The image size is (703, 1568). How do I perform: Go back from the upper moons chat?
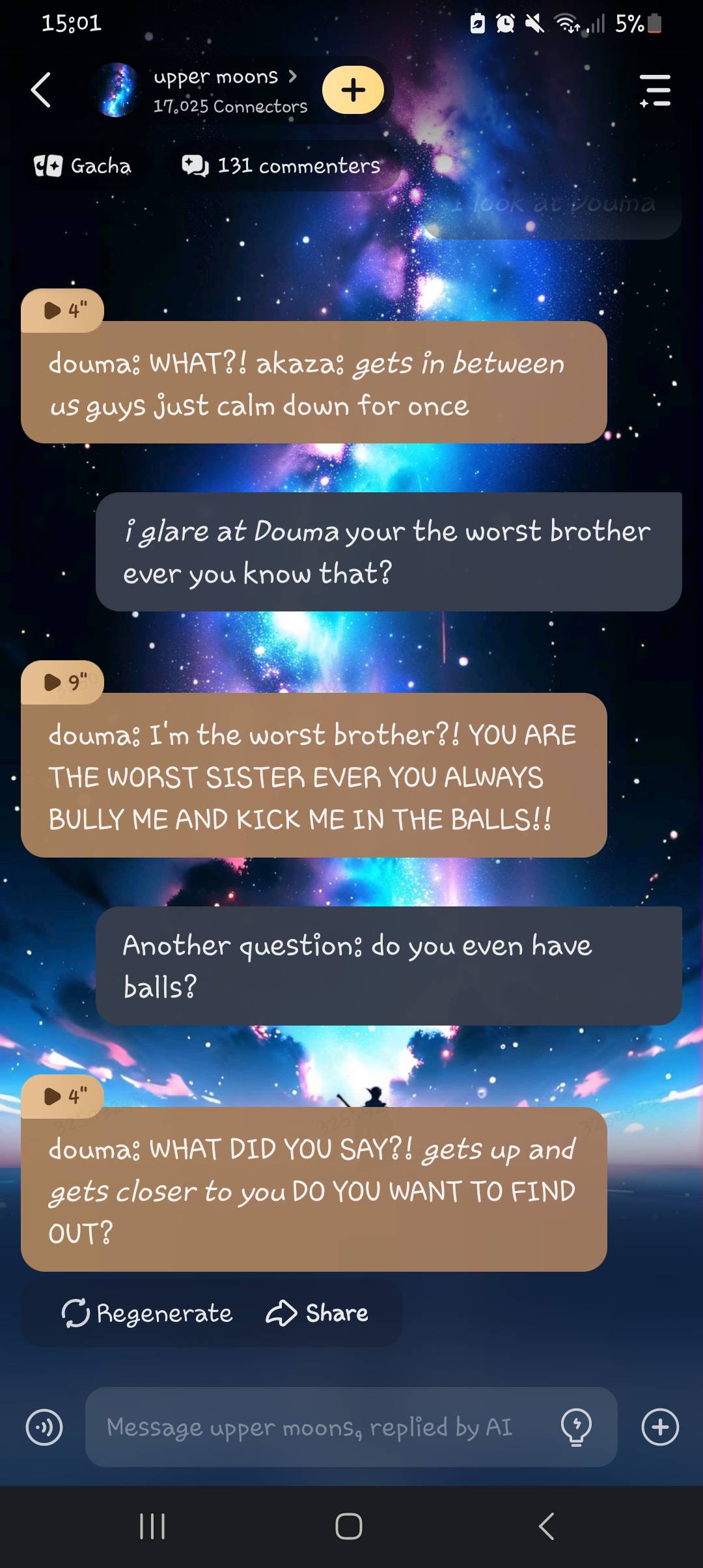tap(41, 90)
